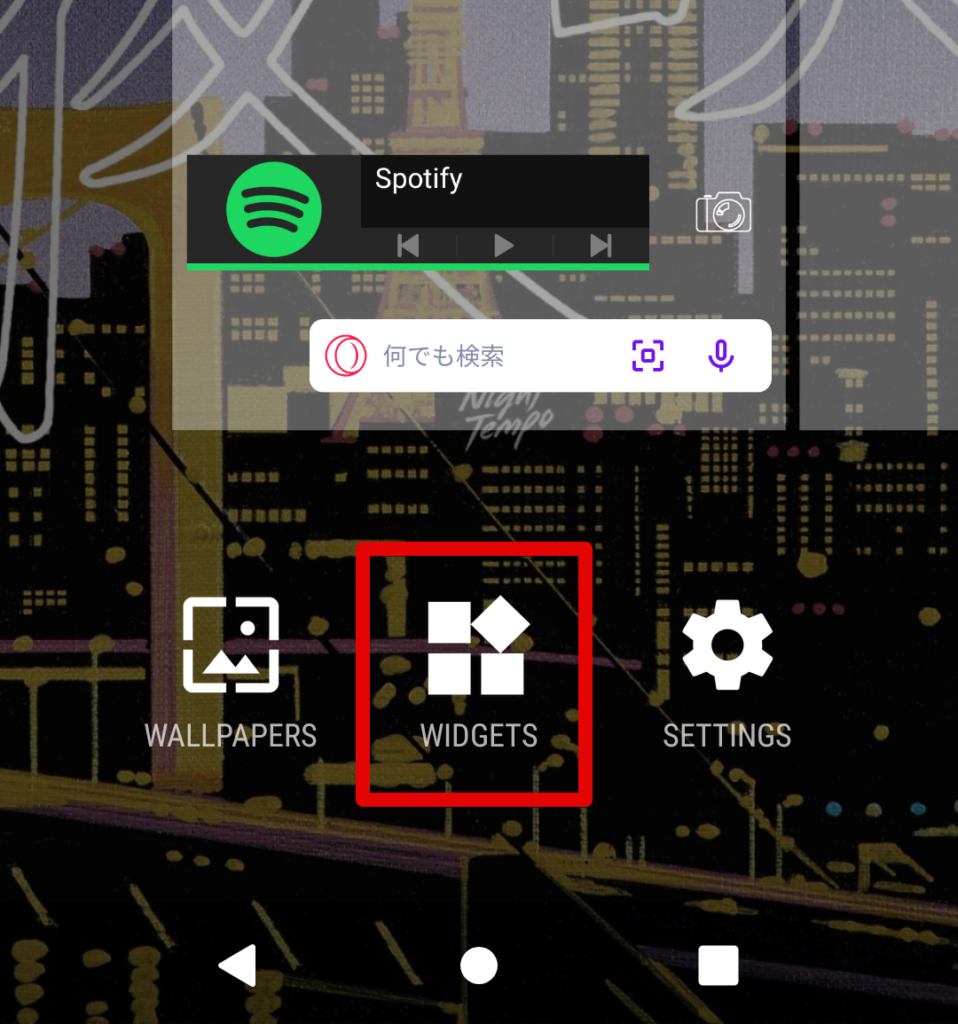Go to previous track in Spotify widget
Image resolution: width=958 pixels, height=1024 pixels.
click(x=408, y=245)
